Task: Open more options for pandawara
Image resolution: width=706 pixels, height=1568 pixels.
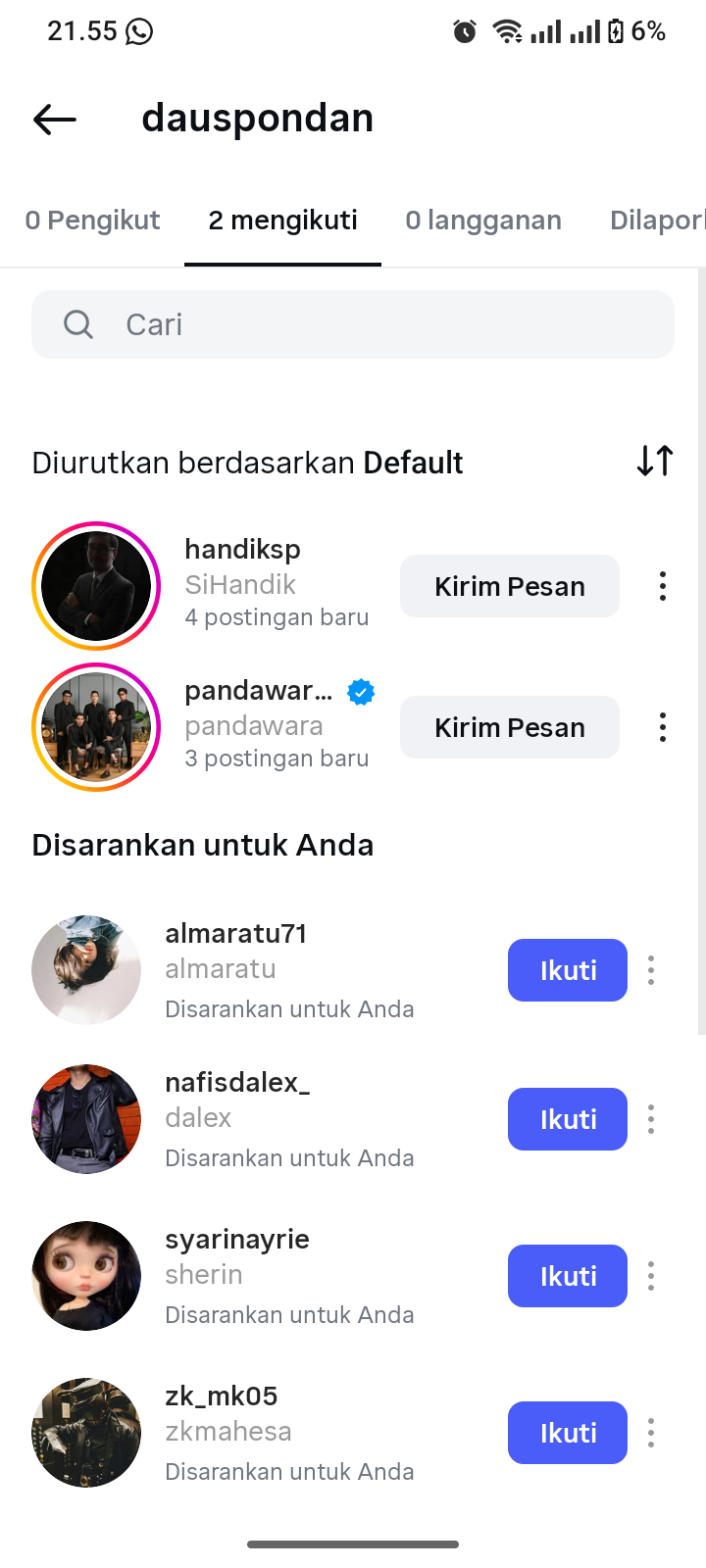Action: (663, 727)
